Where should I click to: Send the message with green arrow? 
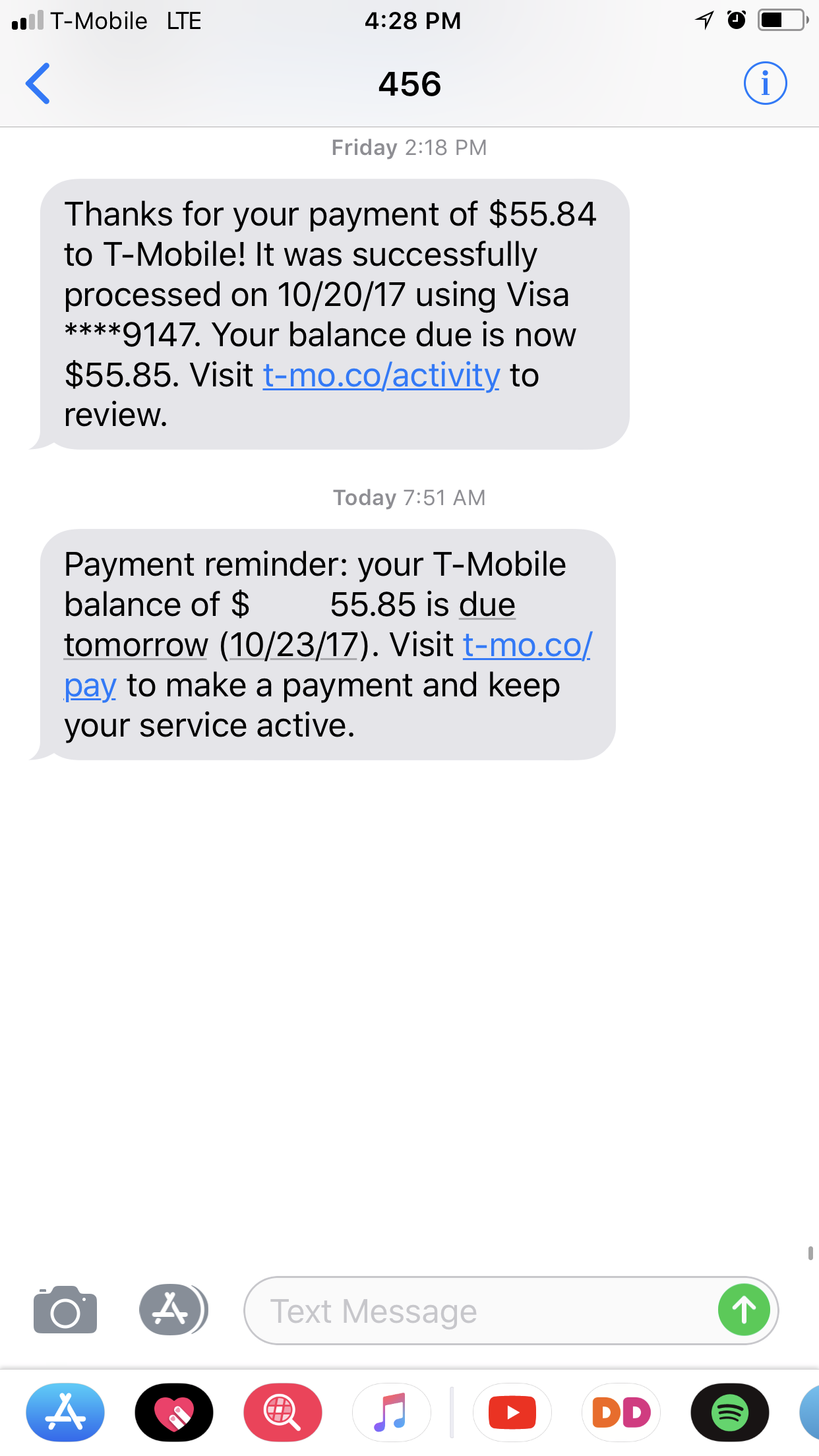(x=744, y=1310)
